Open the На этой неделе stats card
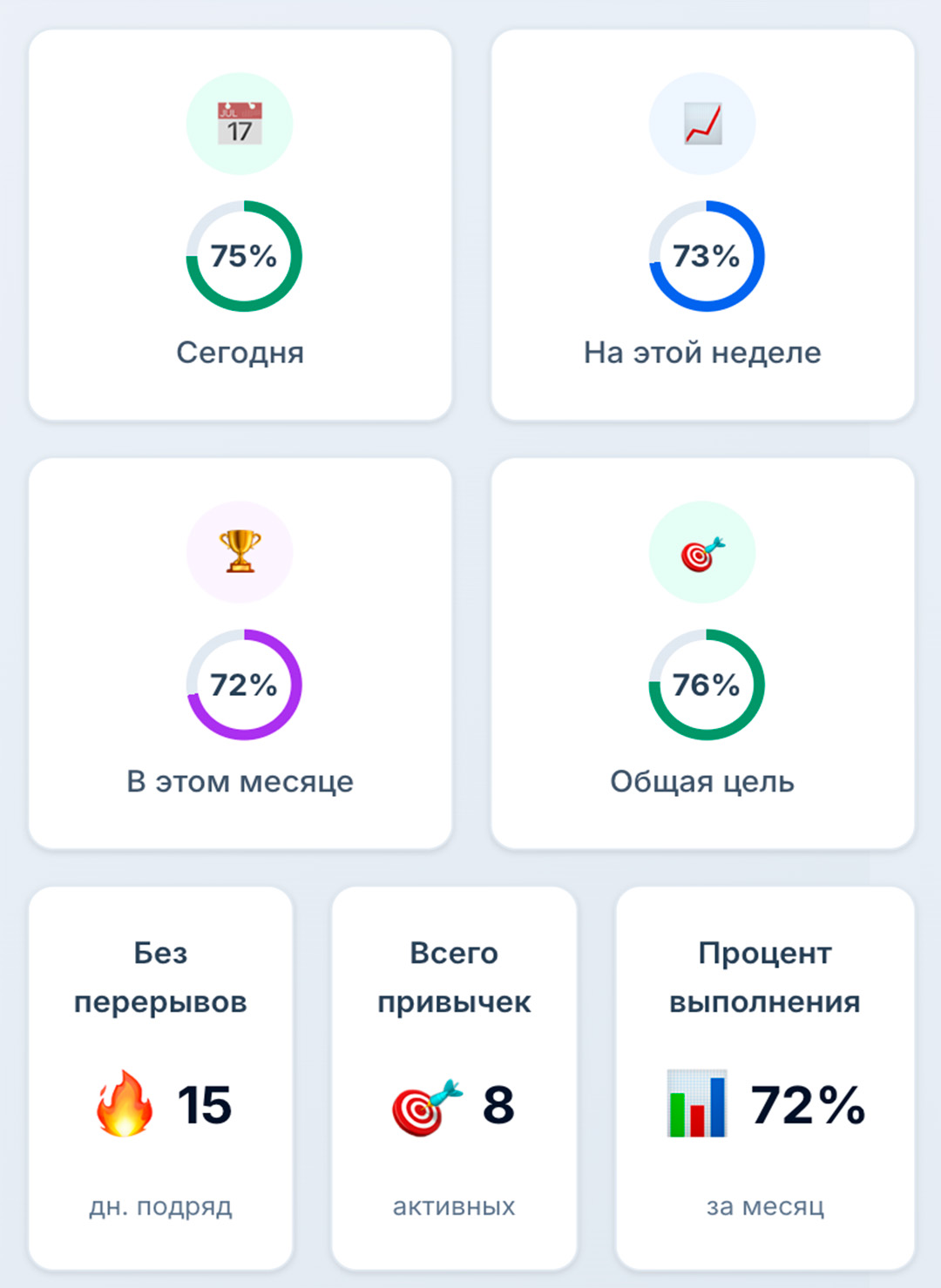The width and height of the screenshot is (941, 1288). pyautogui.click(x=702, y=226)
